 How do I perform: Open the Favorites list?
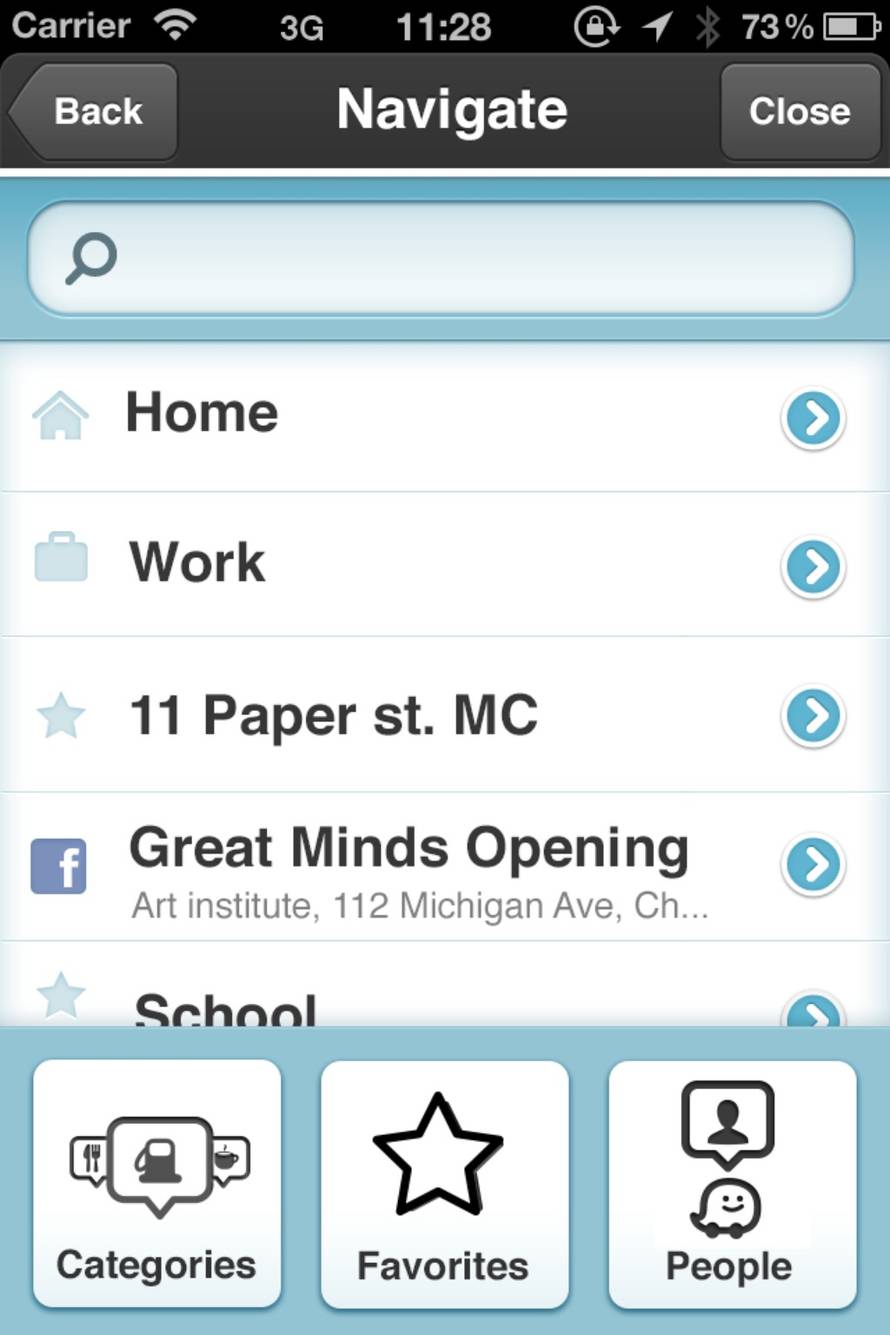[x=444, y=1184]
